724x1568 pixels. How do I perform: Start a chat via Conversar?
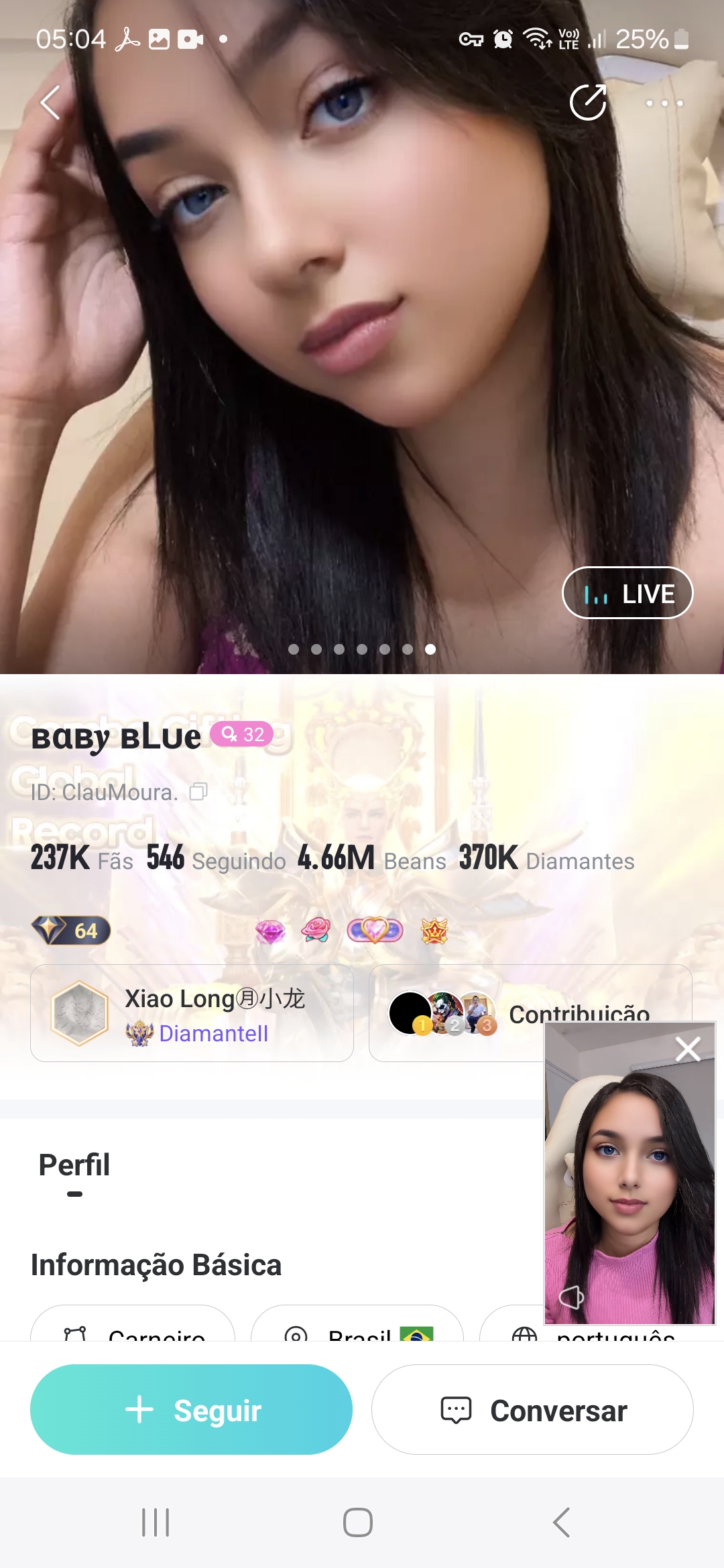(532, 1409)
